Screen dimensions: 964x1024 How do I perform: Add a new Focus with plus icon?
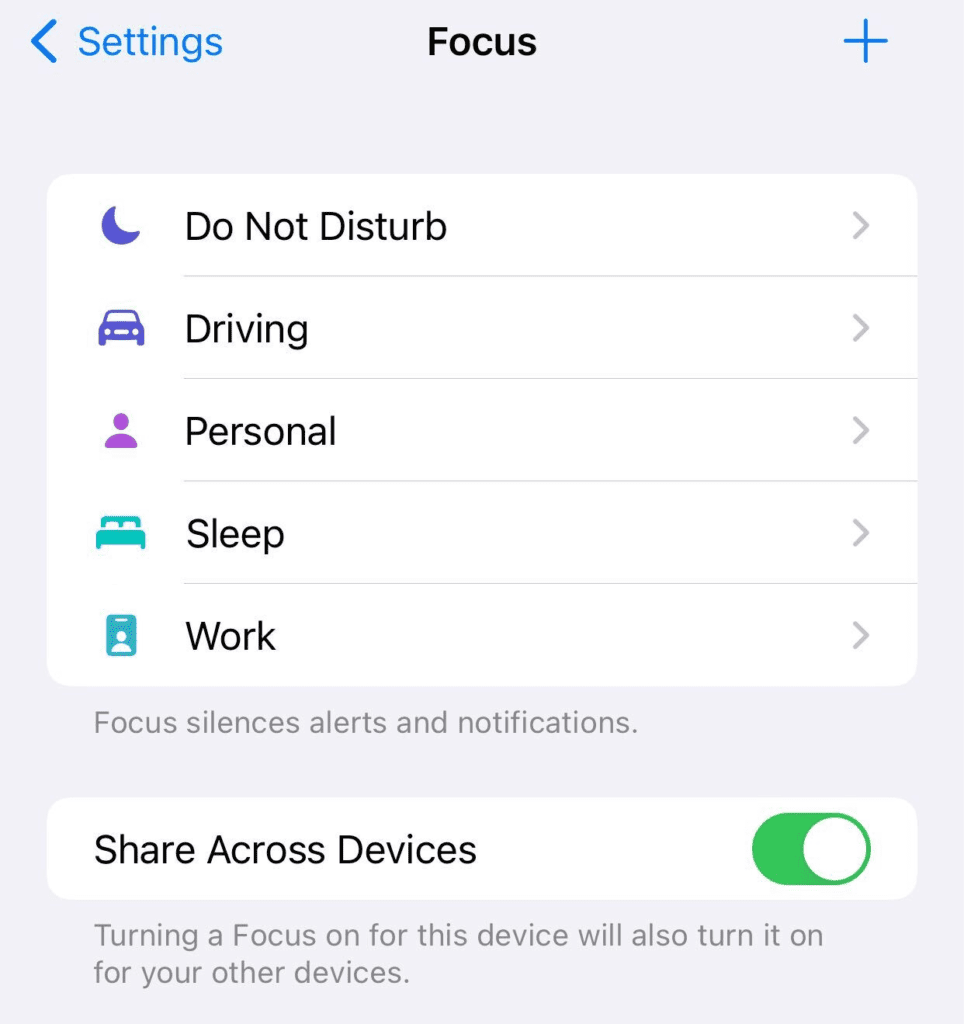865,43
